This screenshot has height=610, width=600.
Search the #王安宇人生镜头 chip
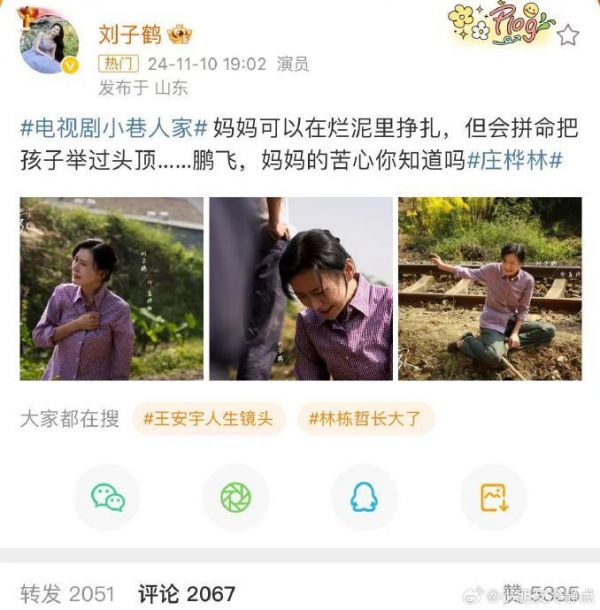(x=208, y=418)
